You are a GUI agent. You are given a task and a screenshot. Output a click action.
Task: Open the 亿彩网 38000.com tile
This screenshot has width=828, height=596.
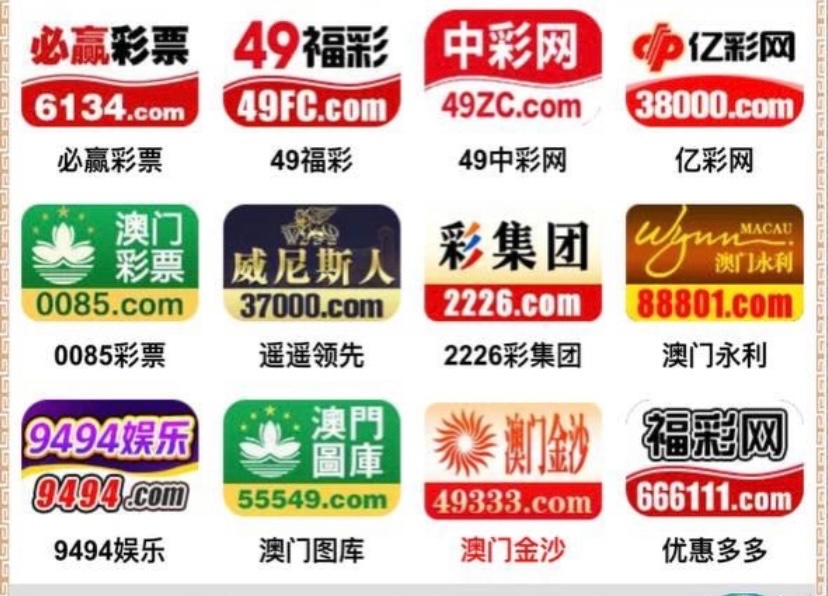714,70
